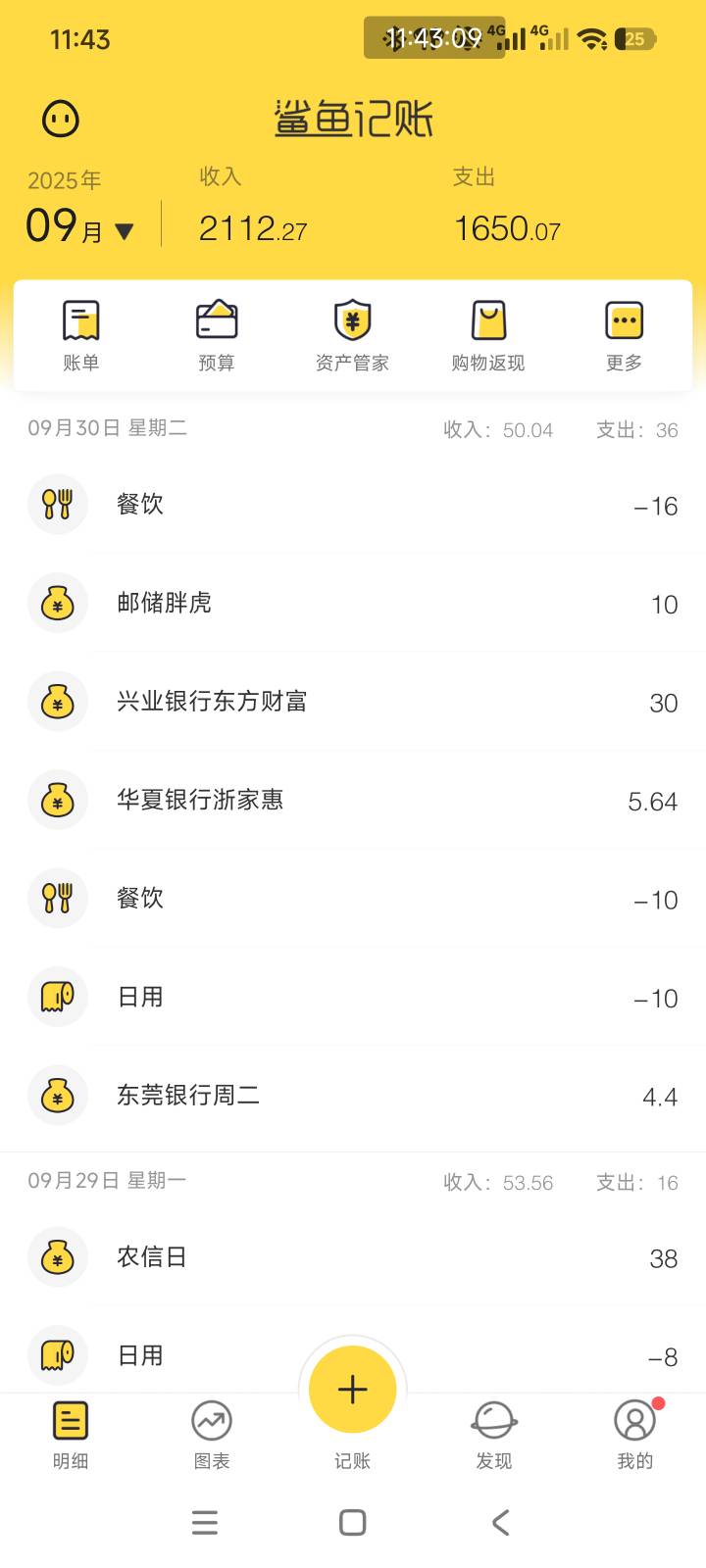Switch to the 图表 tab
Screen dimensions: 706x1568
coord(212,1433)
